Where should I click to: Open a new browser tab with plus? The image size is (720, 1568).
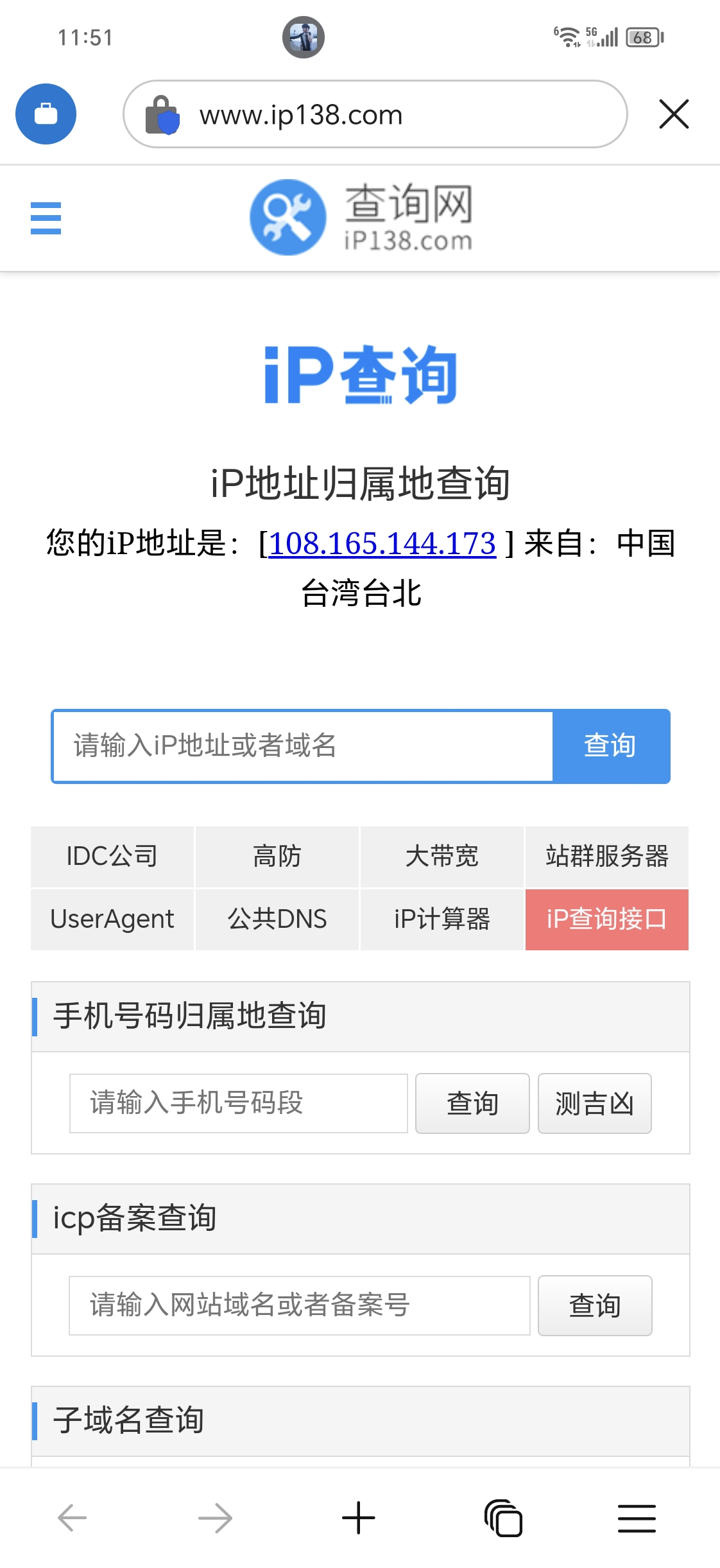tap(358, 1518)
